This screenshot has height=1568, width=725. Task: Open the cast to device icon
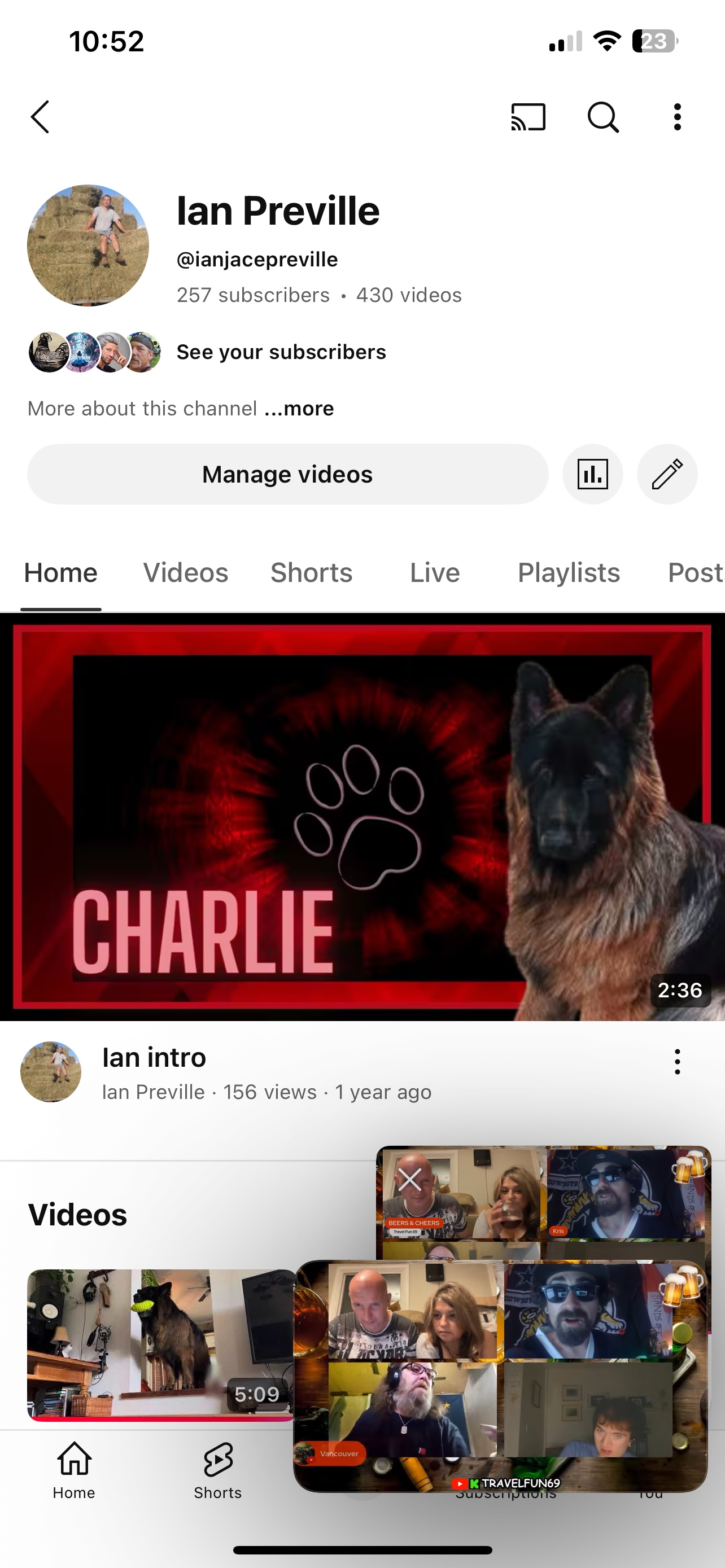(x=528, y=117)
